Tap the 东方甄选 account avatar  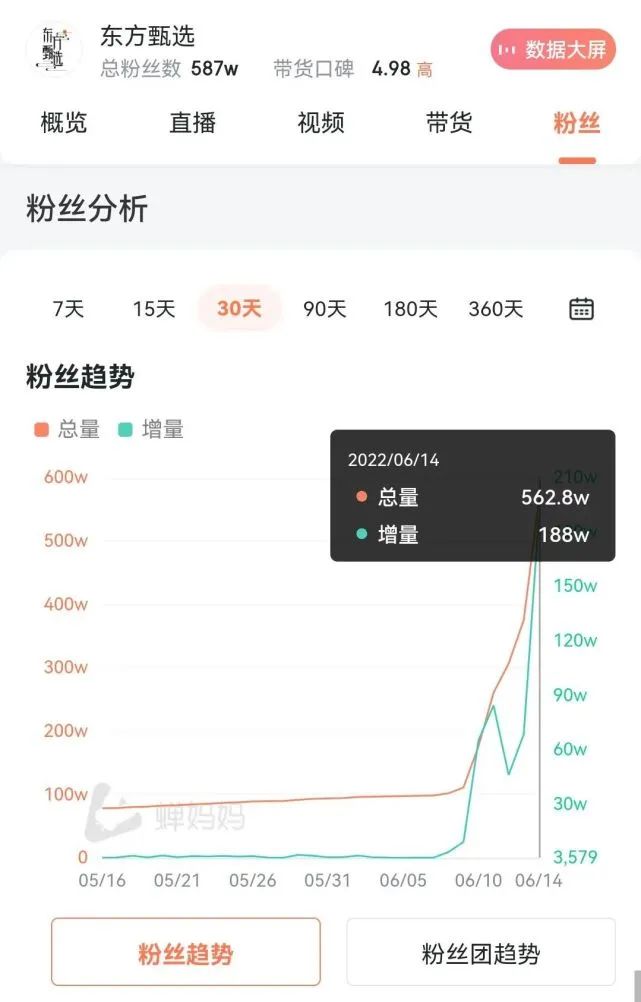click(54, 49)
